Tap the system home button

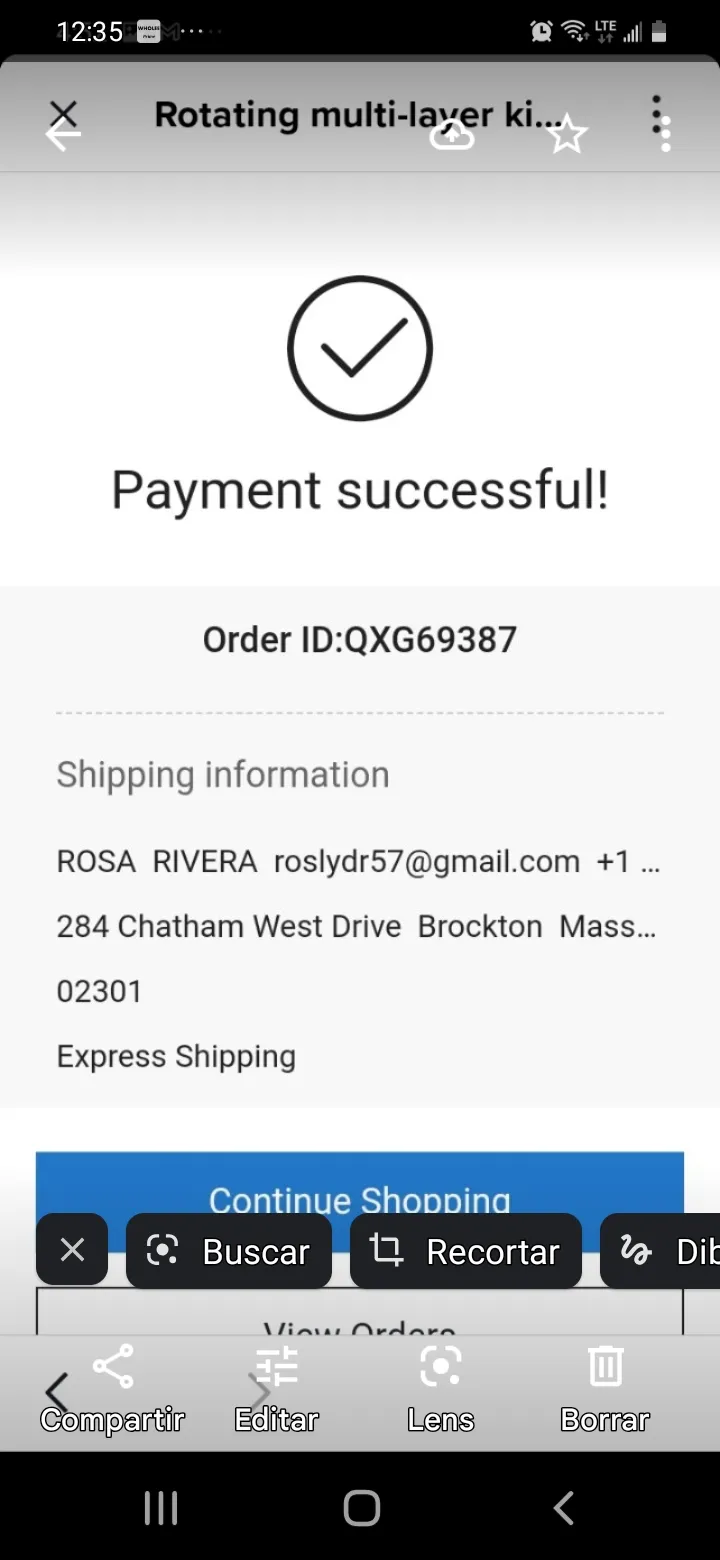pos(361,1508)
